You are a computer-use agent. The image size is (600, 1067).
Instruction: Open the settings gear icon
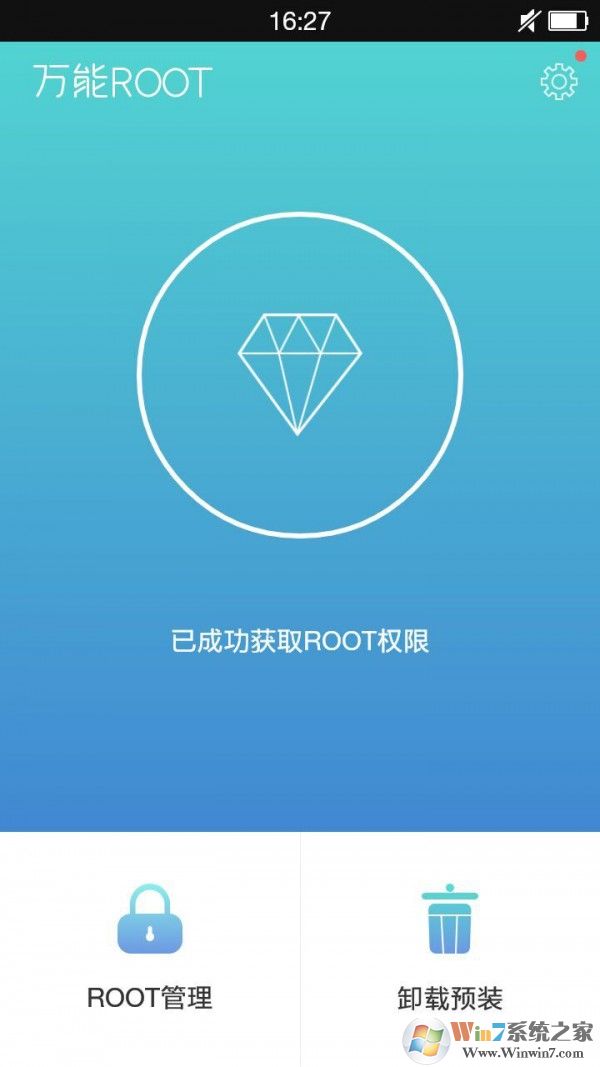pos(559,81)
